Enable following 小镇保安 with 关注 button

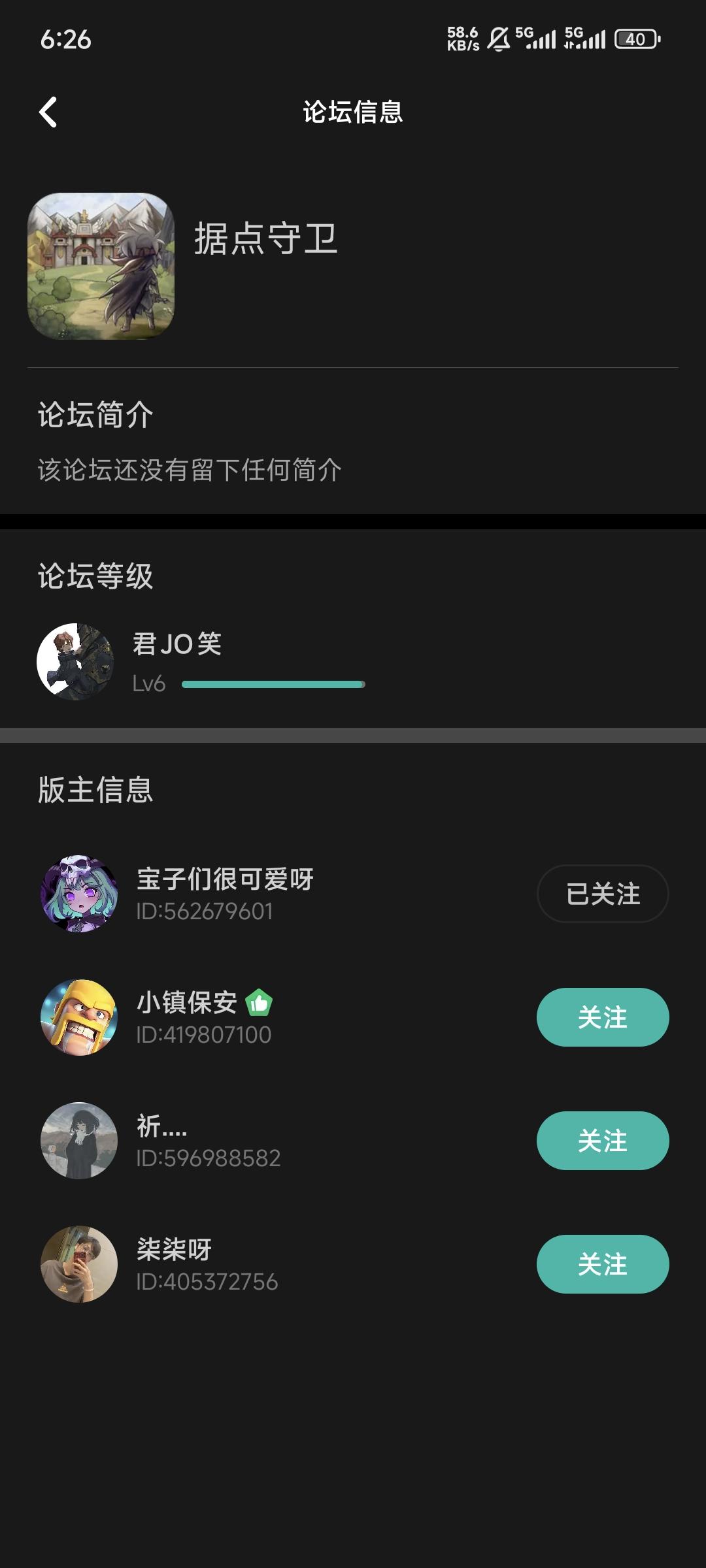pos(603,1017)
